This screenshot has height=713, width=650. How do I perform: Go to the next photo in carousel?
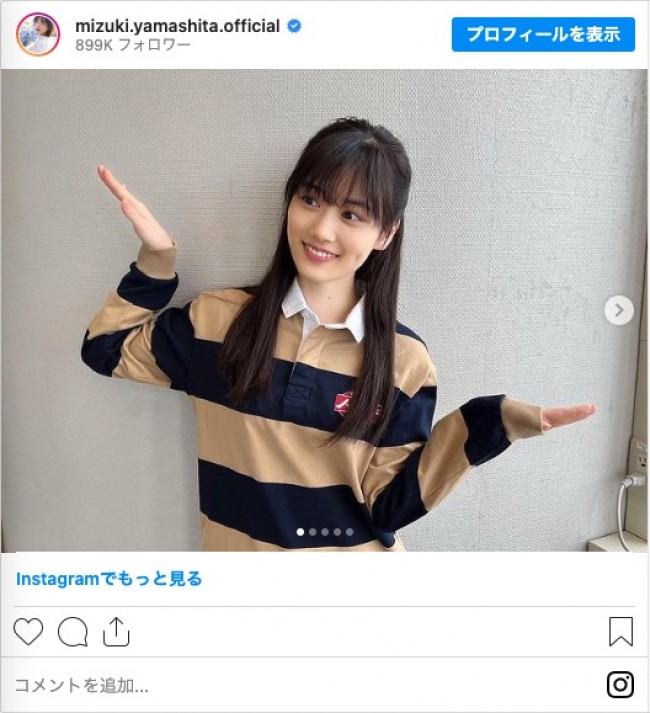(618, 310)
